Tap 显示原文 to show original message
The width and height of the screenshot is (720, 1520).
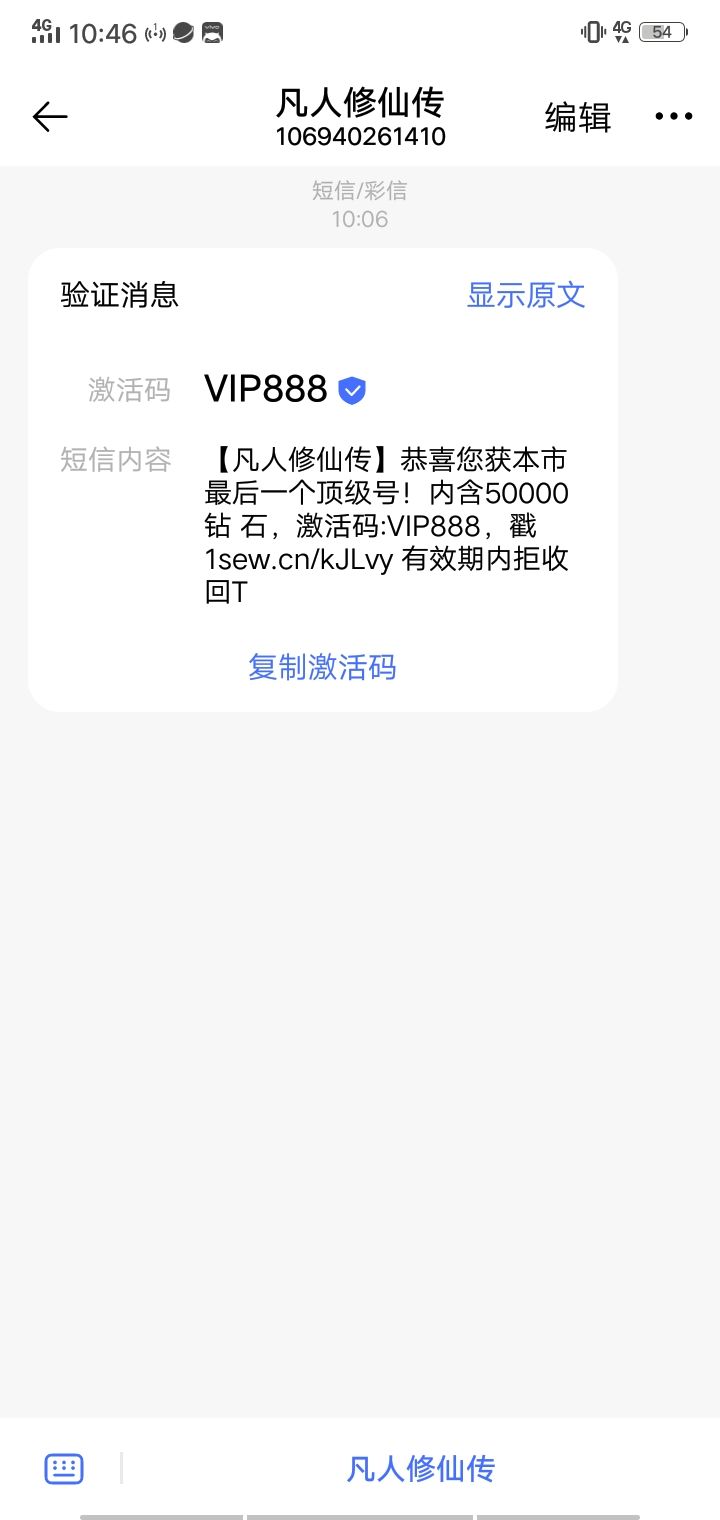(526, 295)
